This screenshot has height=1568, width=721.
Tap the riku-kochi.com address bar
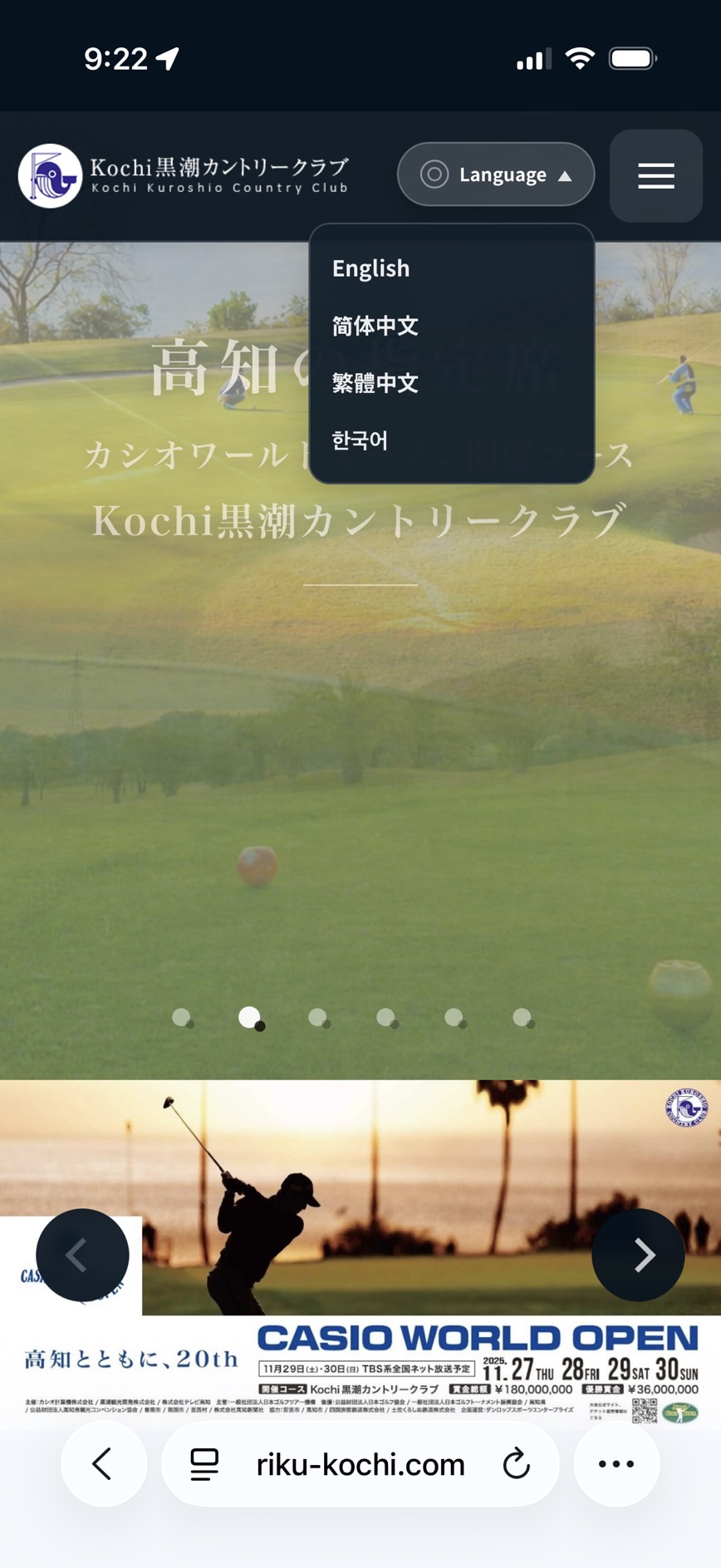360,1464
